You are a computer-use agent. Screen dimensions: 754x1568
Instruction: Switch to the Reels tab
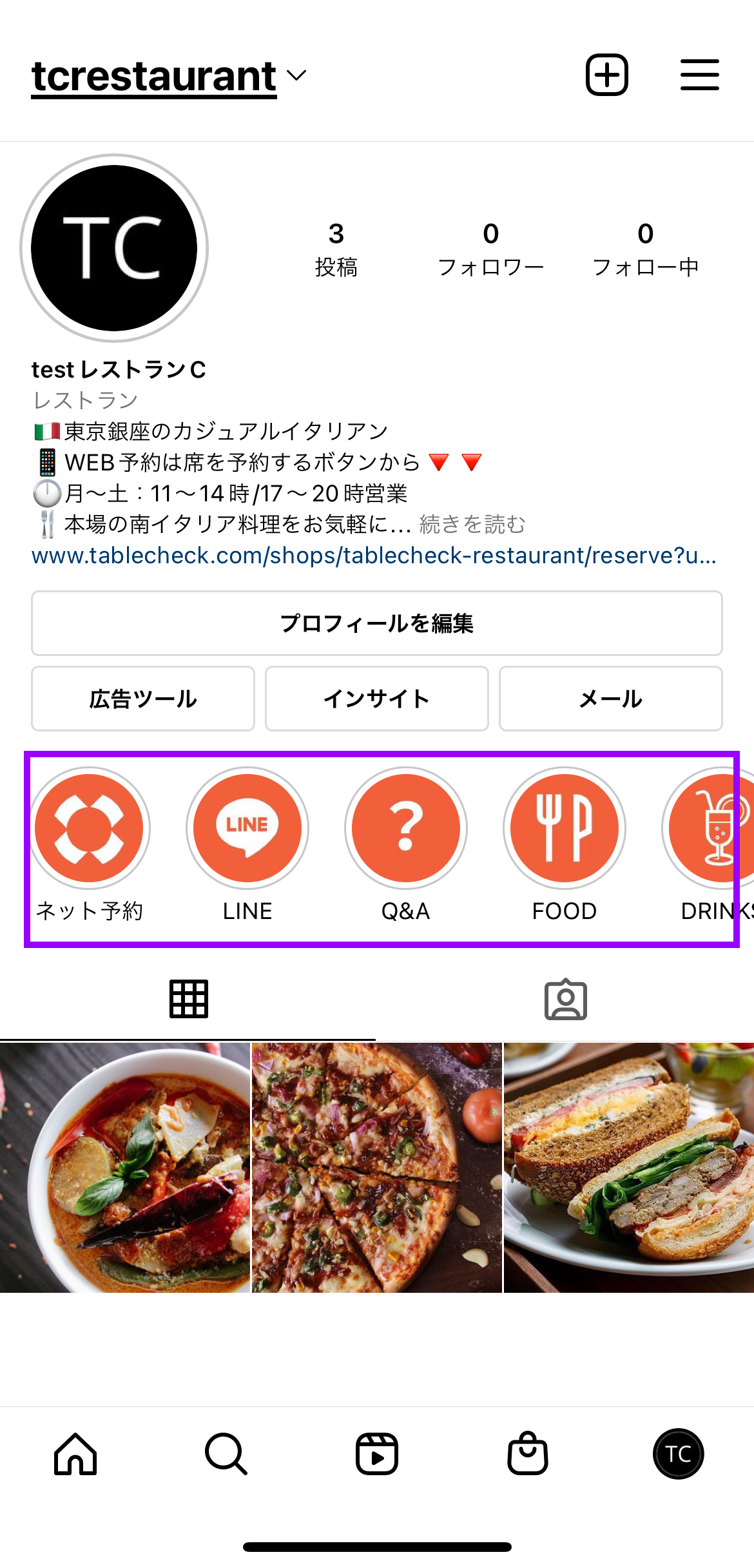377,1454
